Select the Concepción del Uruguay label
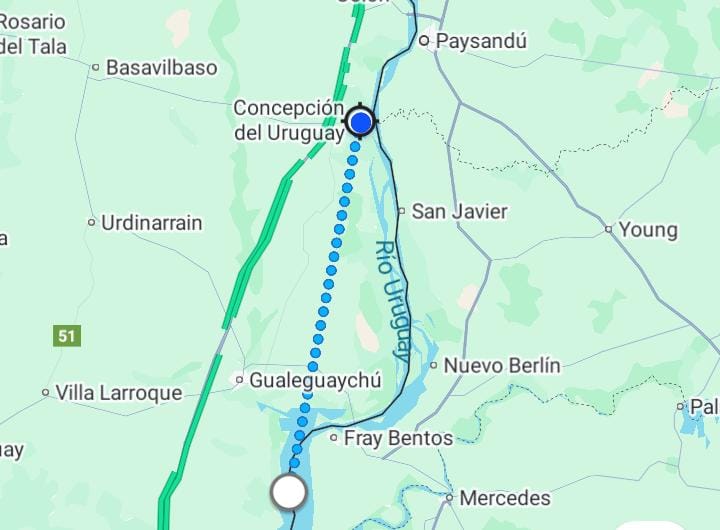The width and height of the screenshot is (720, 530). 288,120
